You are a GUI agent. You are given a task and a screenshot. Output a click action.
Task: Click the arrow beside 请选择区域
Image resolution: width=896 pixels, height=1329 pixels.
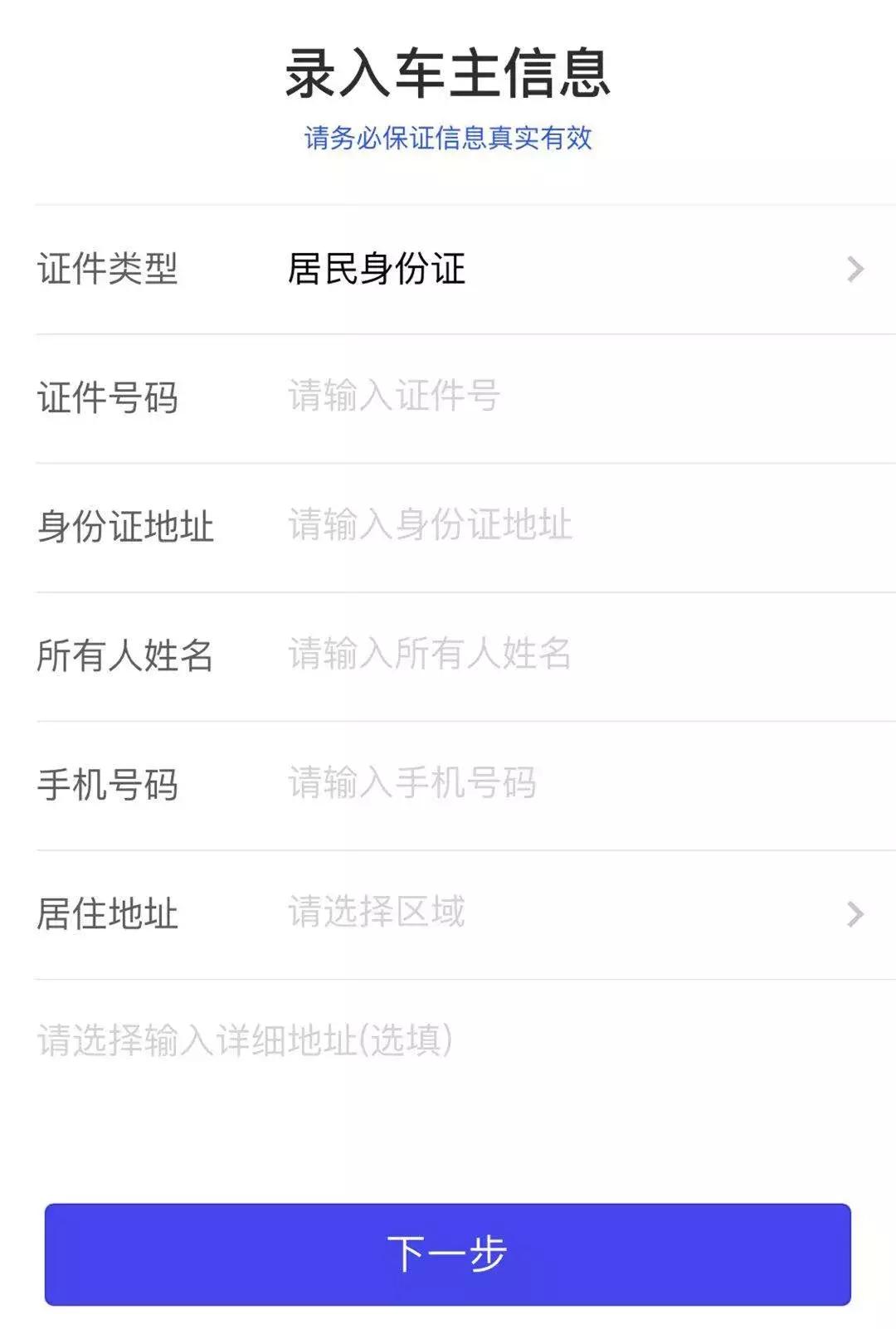[853, 913]
